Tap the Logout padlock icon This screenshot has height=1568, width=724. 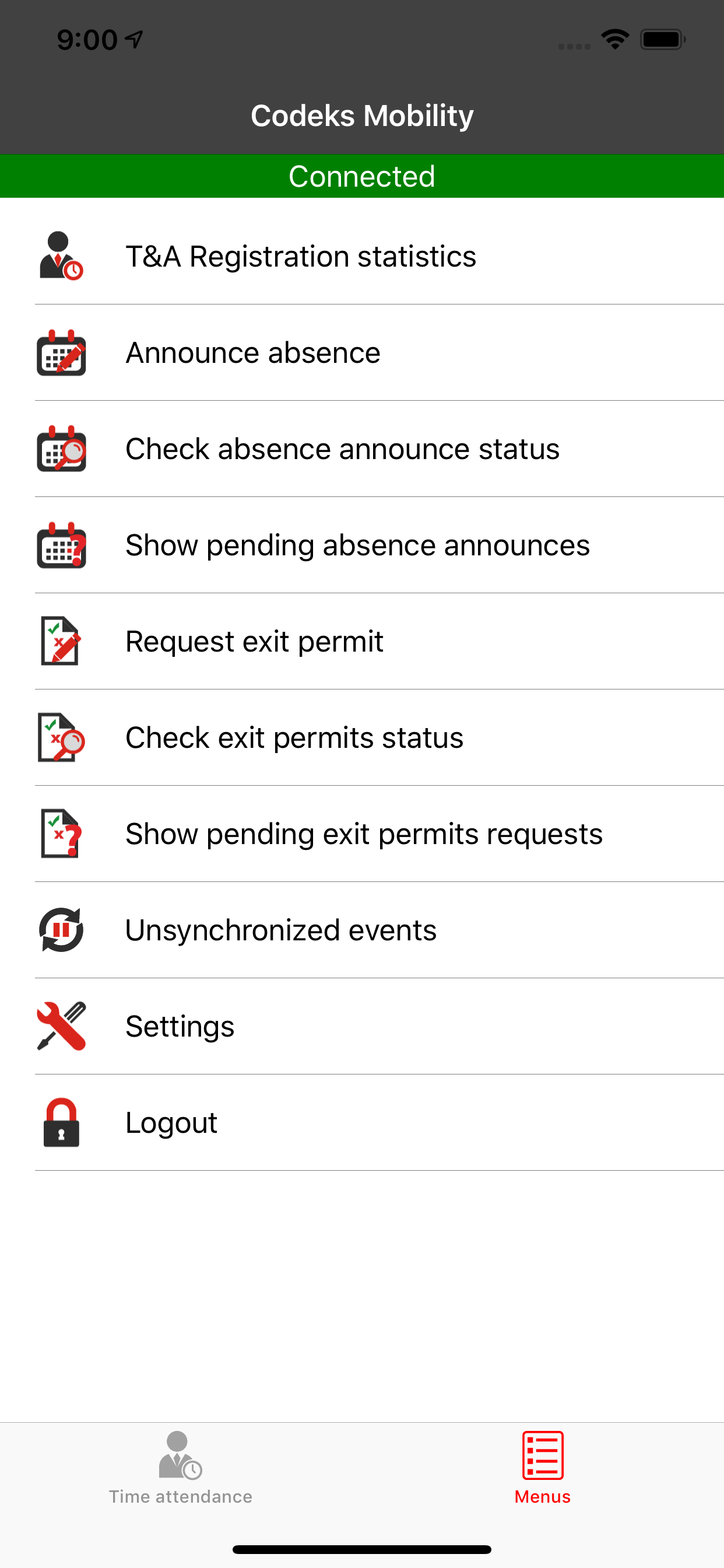click(60, 1122)
